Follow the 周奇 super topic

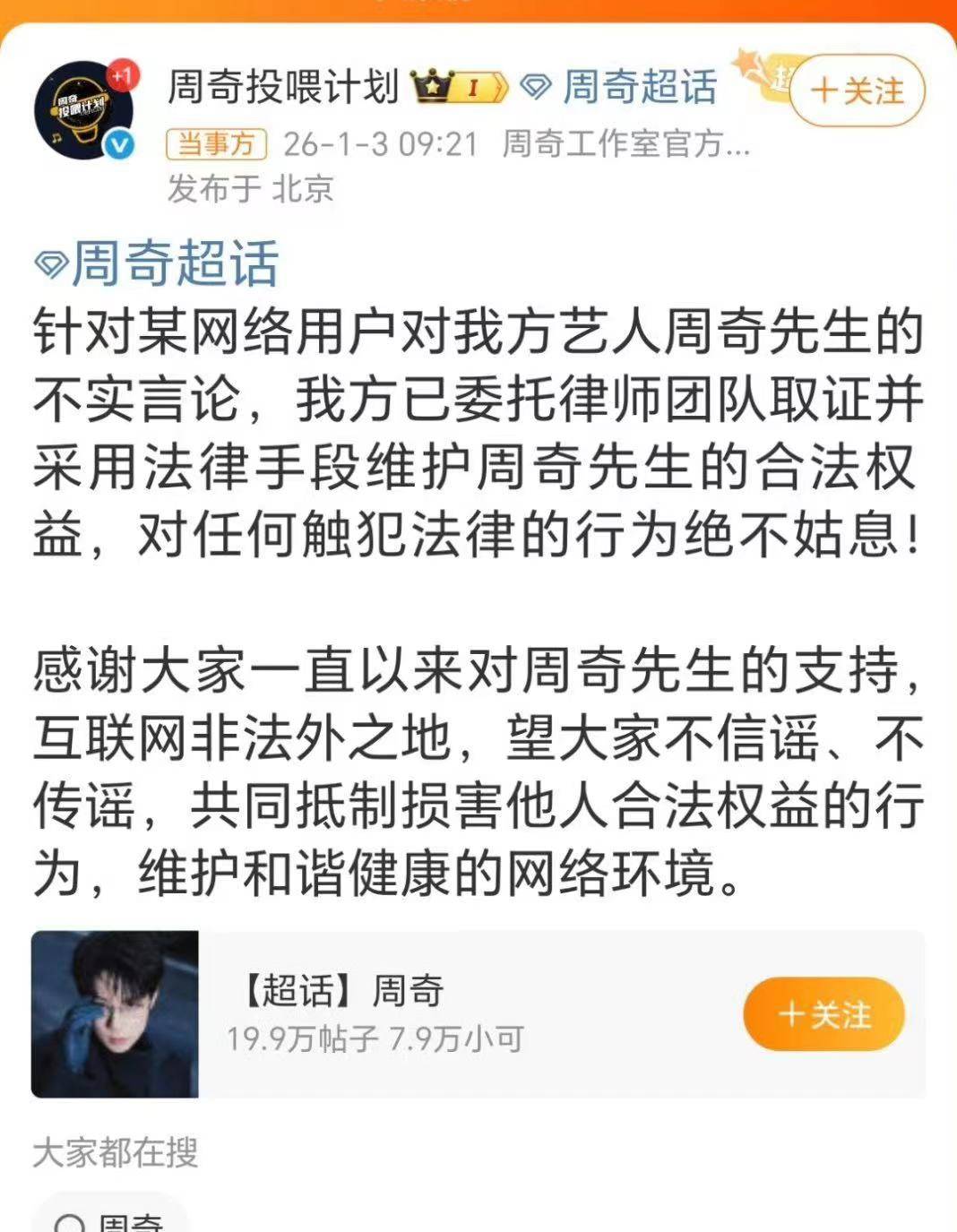tap(823, 1014)
